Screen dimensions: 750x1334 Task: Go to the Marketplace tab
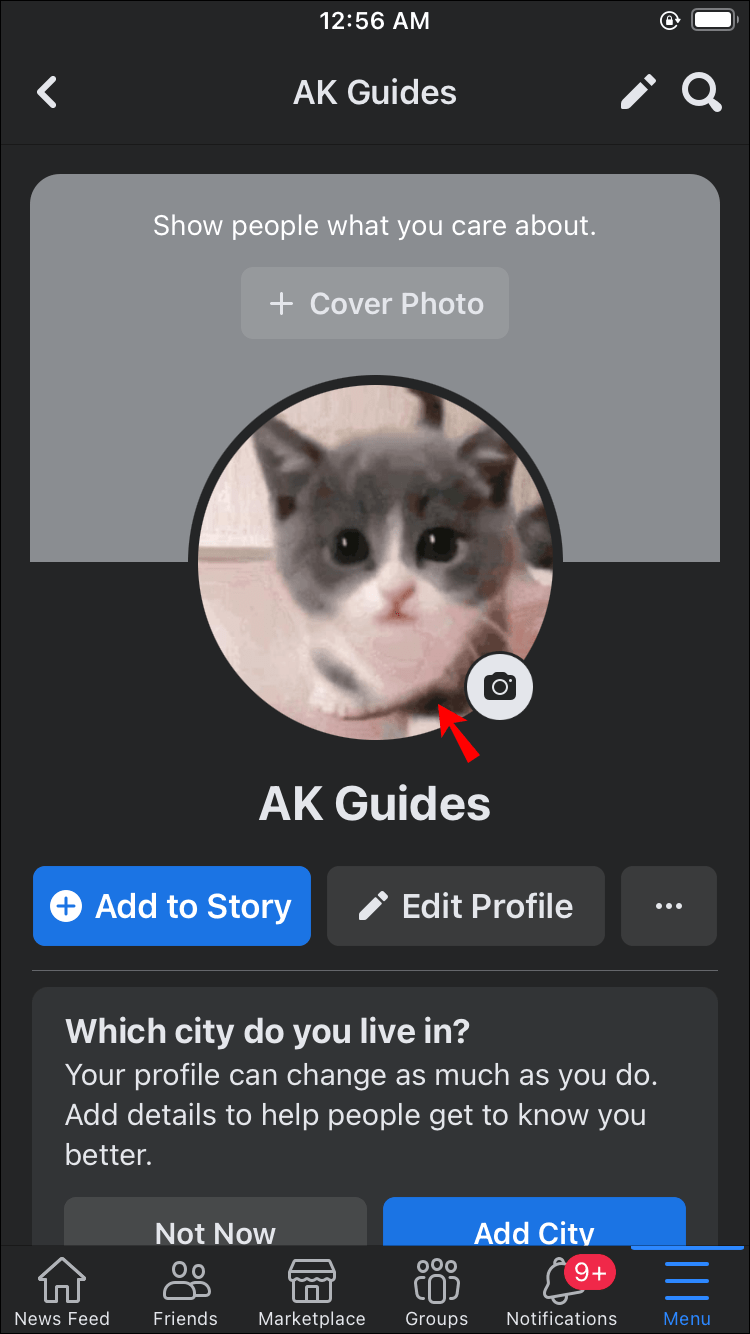point(312,1292)
